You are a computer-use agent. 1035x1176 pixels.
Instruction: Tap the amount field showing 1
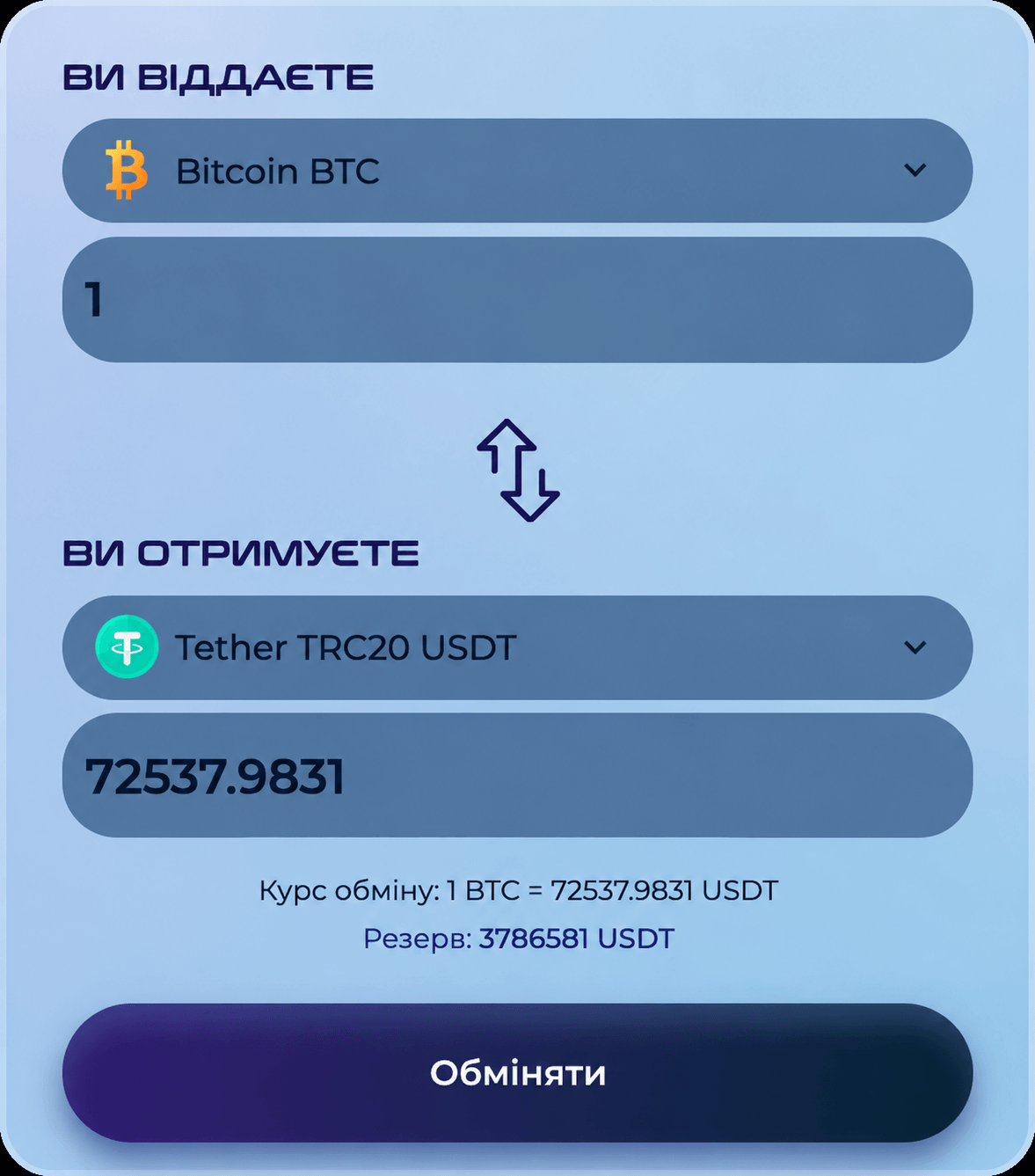[x=517, y=300]
